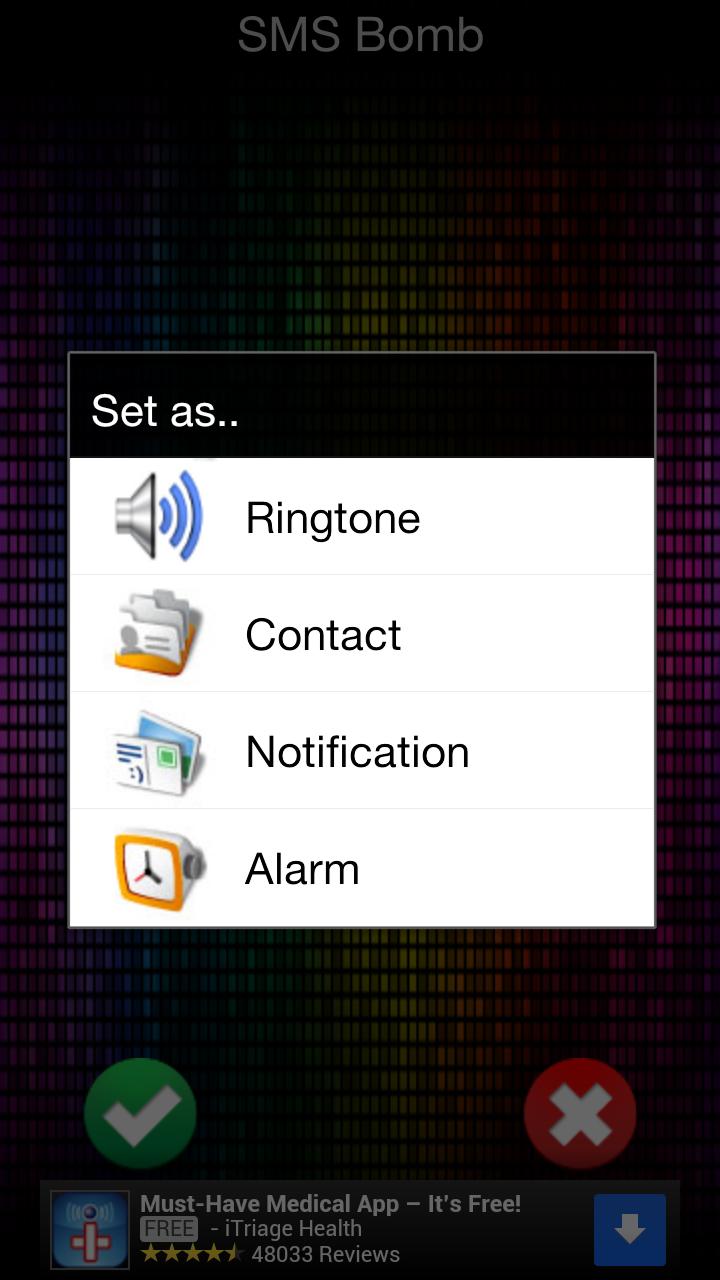Set the sound as Notification

360,751
